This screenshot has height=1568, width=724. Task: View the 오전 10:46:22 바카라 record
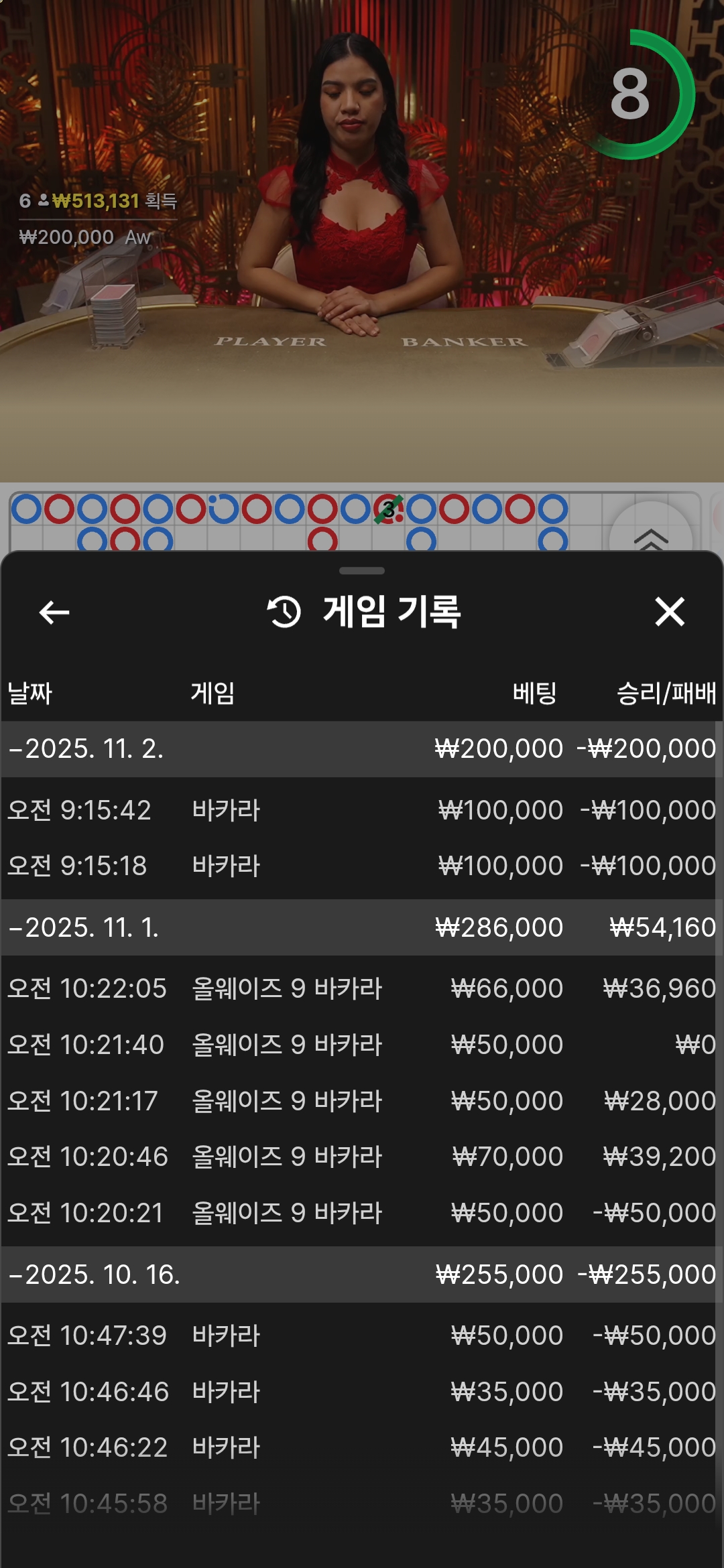(362, 1447)
